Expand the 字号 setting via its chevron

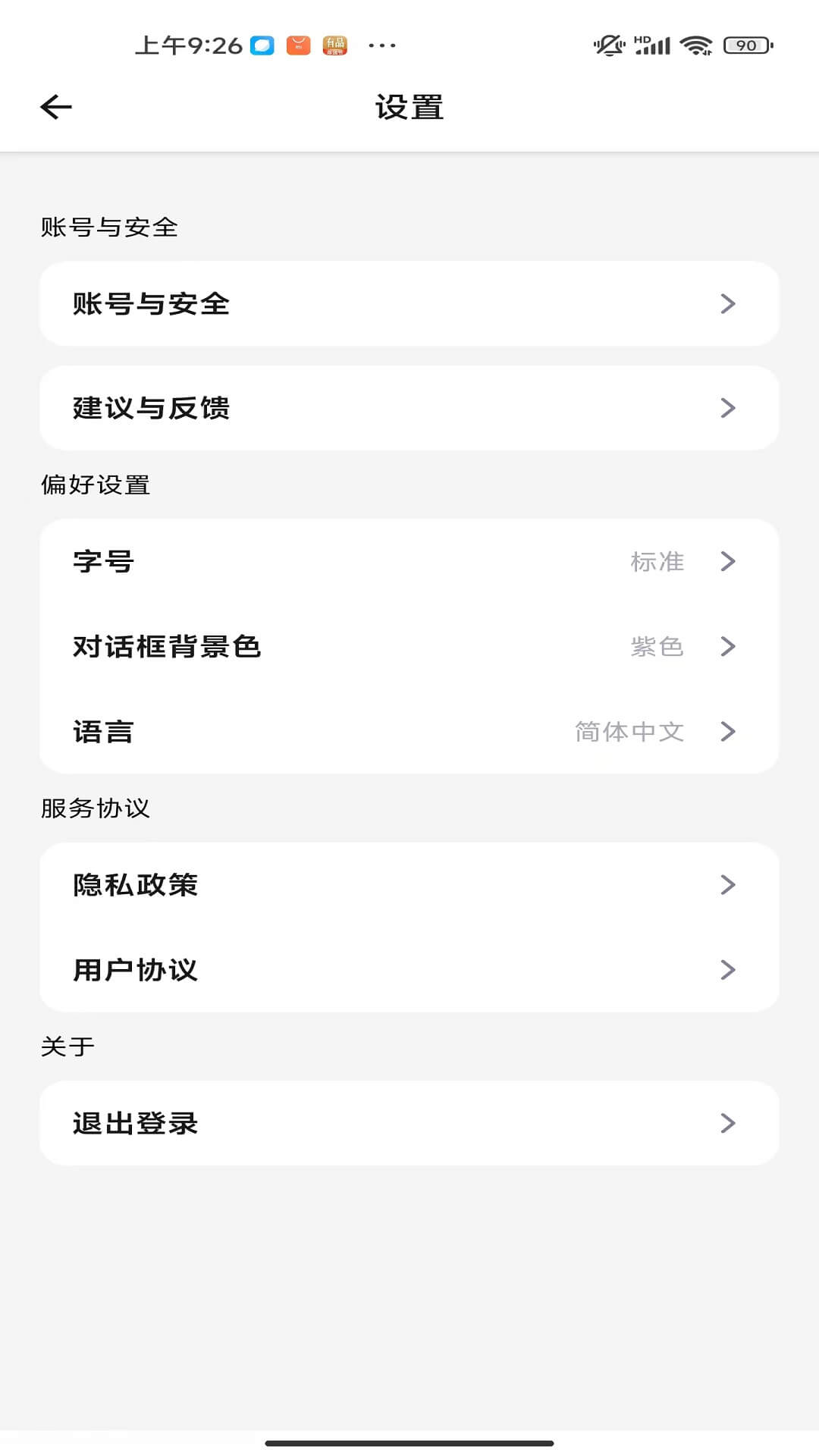(729, 561)
